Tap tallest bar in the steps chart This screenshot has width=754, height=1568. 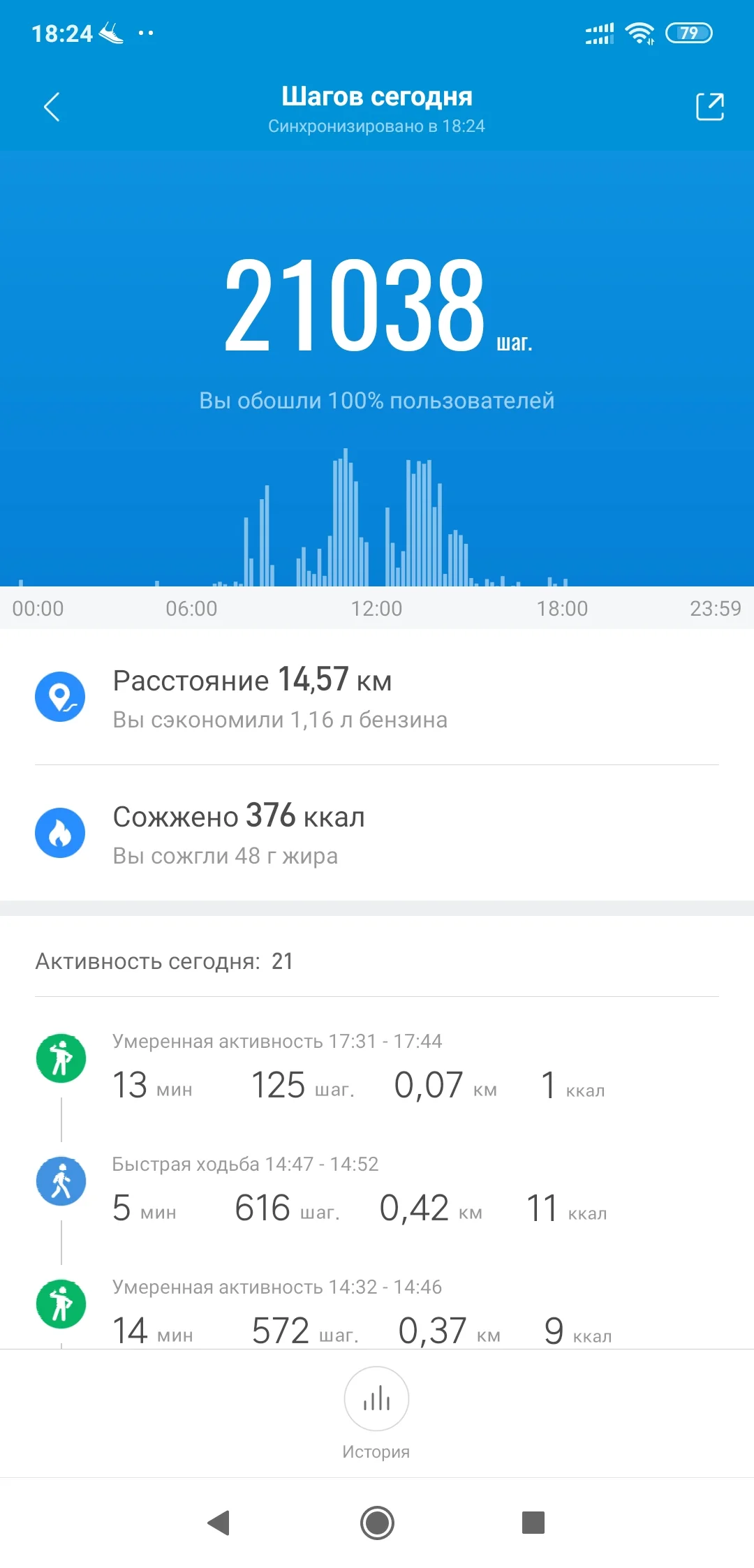(x=345, y=517)
